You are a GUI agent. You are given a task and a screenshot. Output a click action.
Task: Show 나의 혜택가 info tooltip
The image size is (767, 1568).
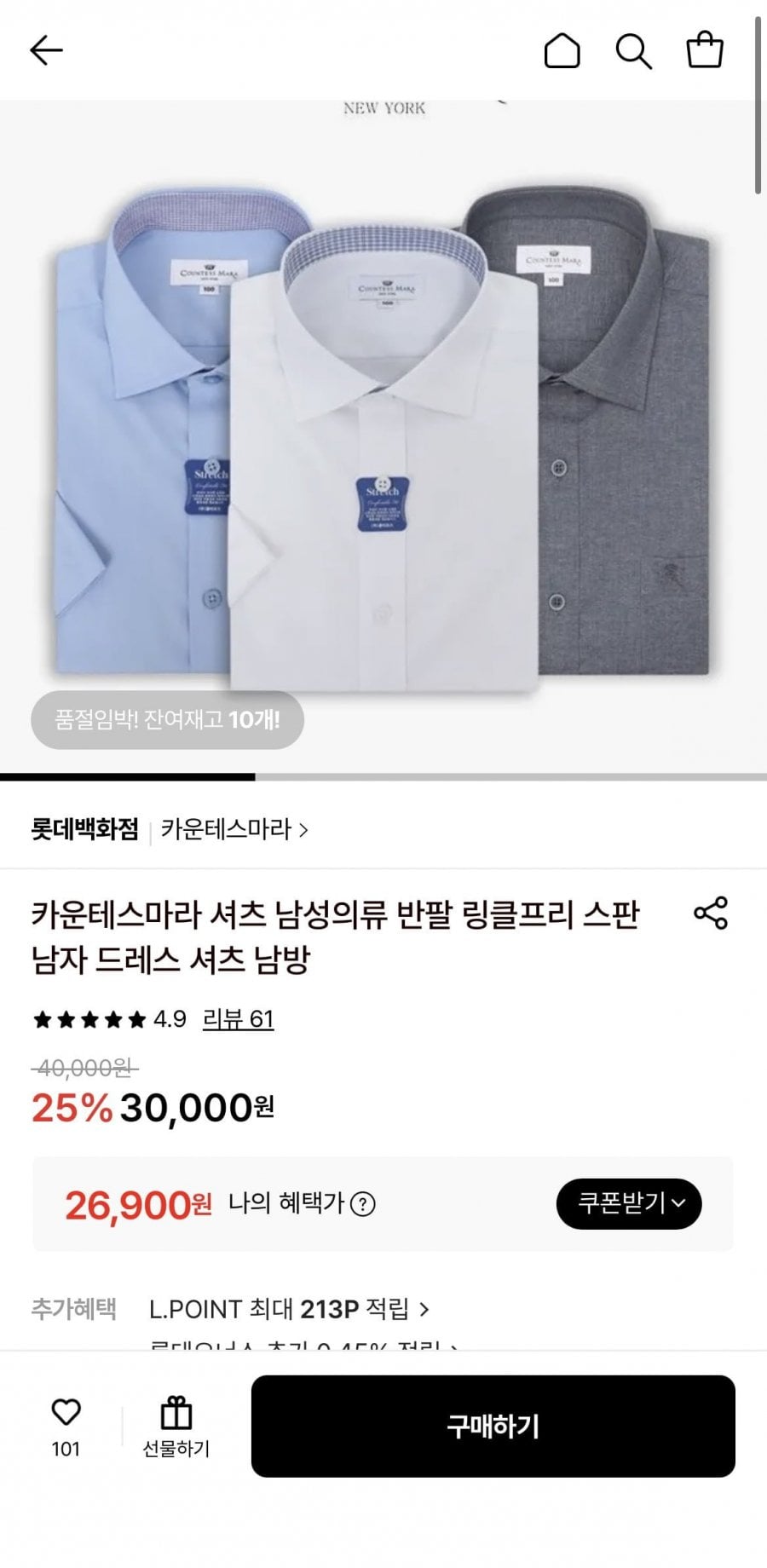point(363,1204)
